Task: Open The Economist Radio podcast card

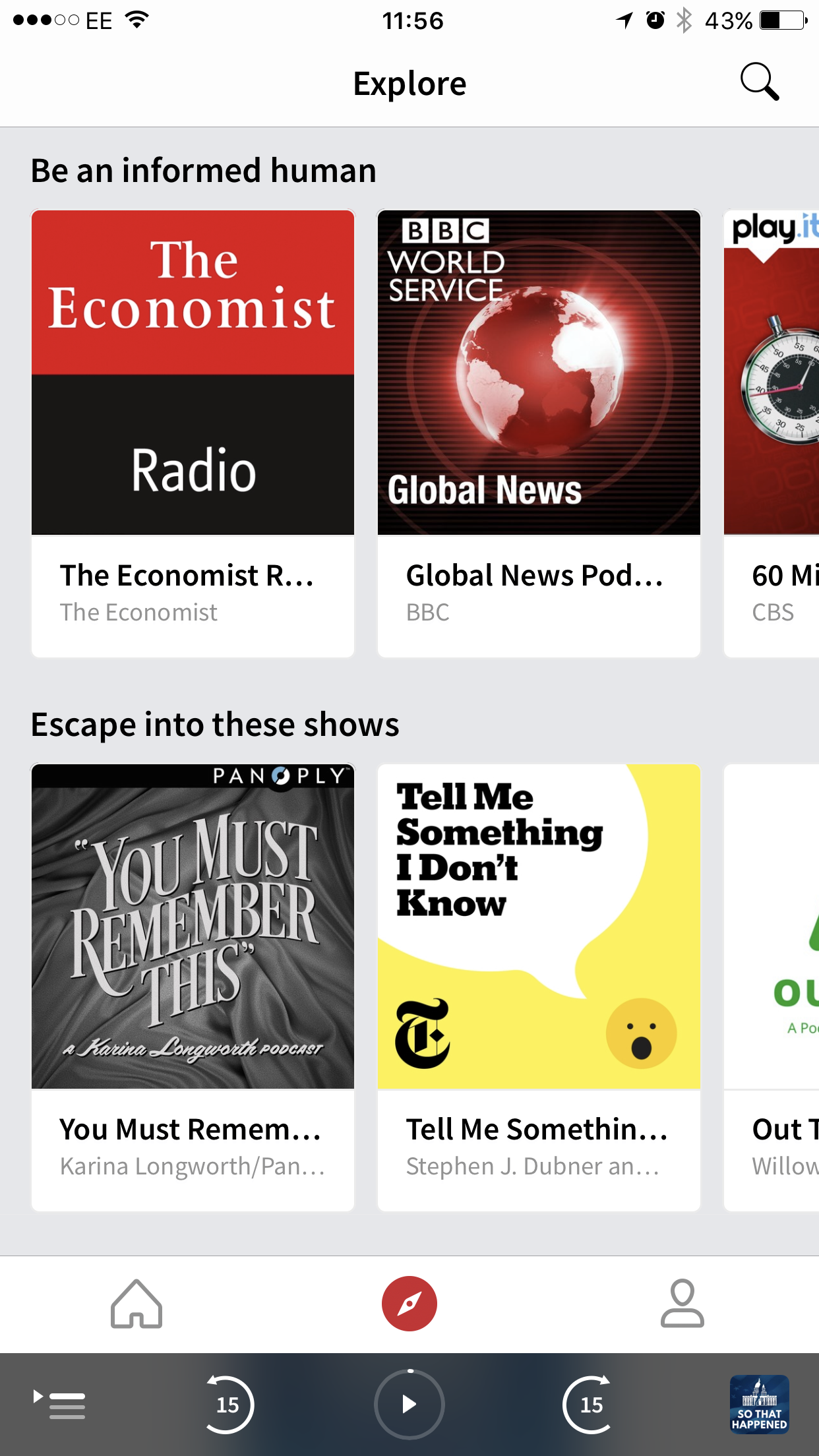Action: [193, 433]
